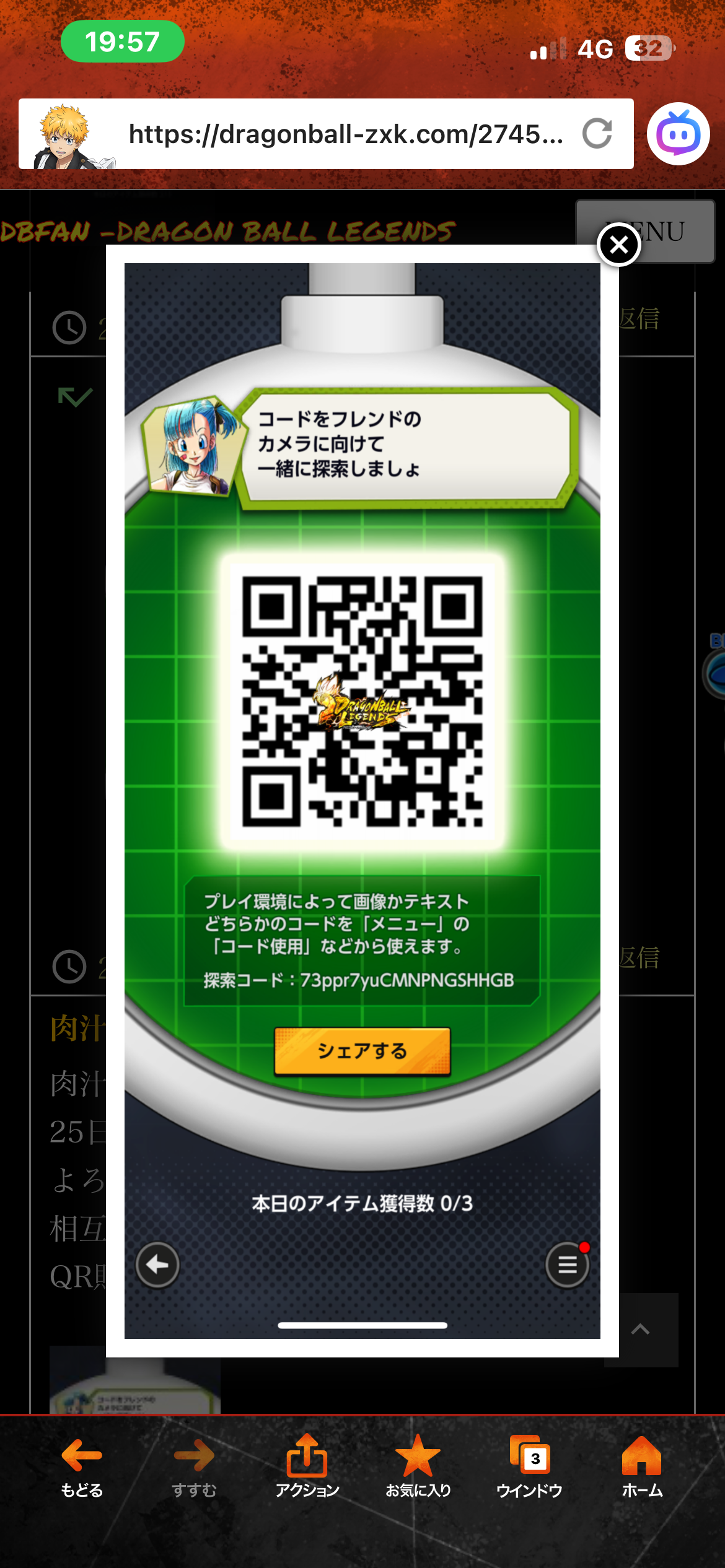The image size is (725, 1568).
Task: Go back with もどる
Action: click(82, 1466)
